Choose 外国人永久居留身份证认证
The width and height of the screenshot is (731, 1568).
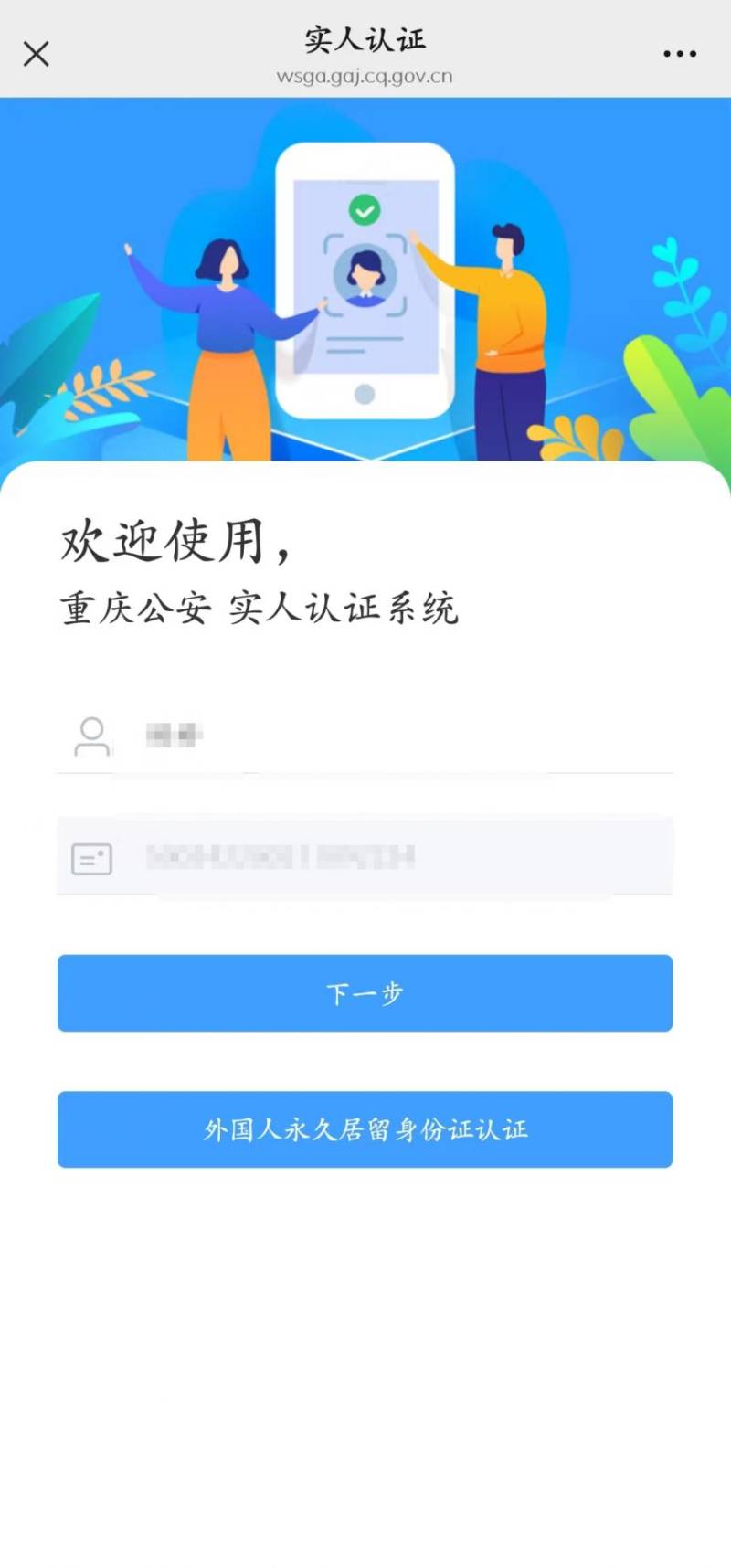click(365, 1129)
